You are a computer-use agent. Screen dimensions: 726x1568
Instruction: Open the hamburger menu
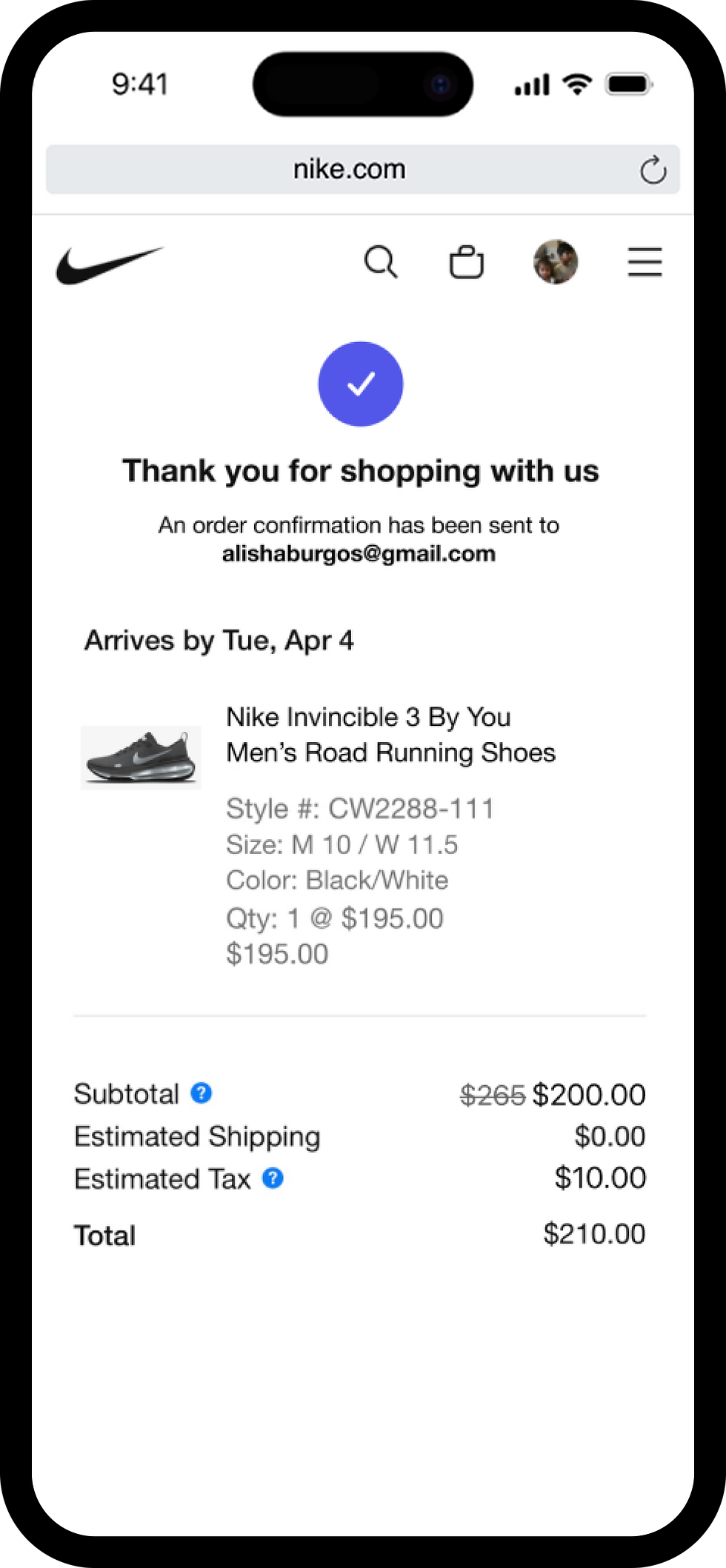(645, 262)
